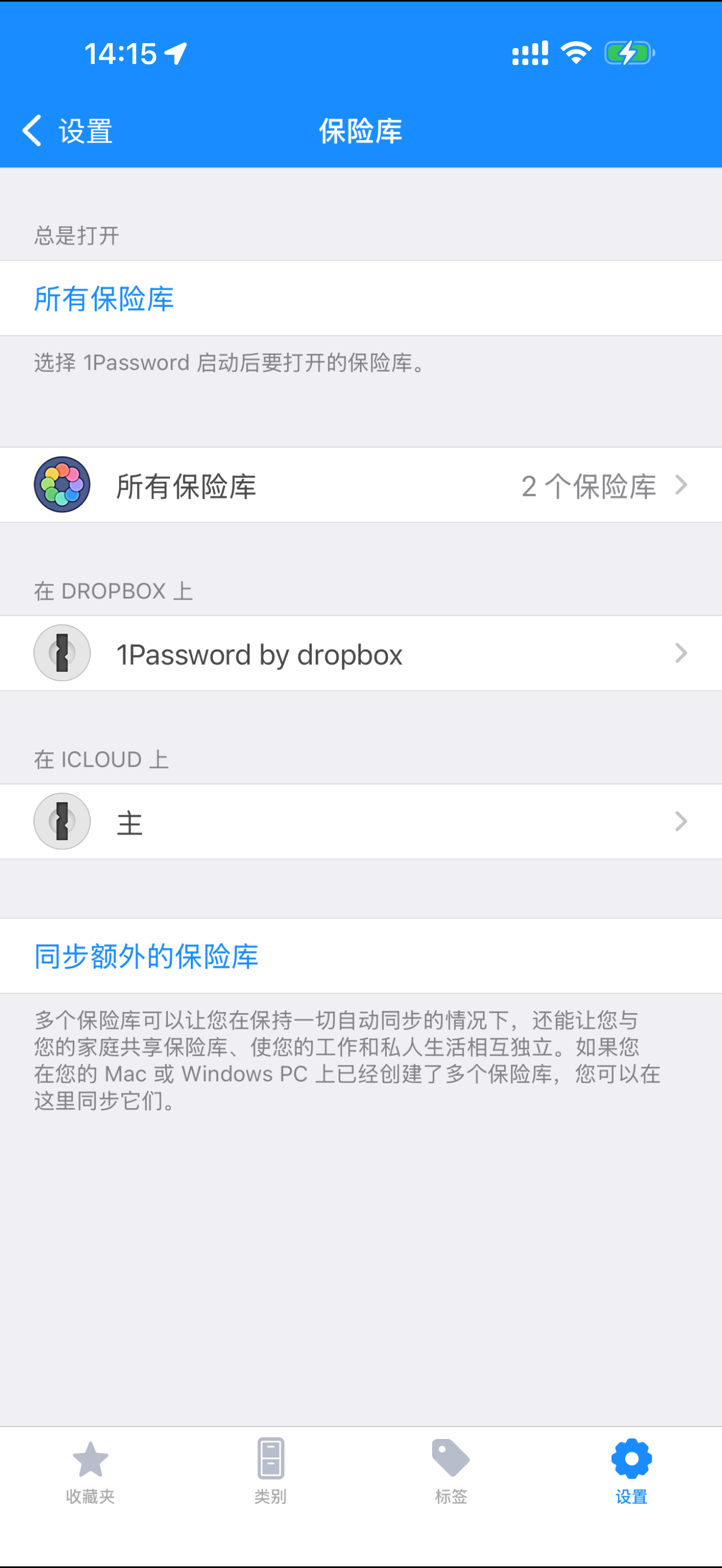The width and height of the screenshot is (722, 1568).
Task: Open the 所有保险库 row with 2 个保险库
Action: 360,485
